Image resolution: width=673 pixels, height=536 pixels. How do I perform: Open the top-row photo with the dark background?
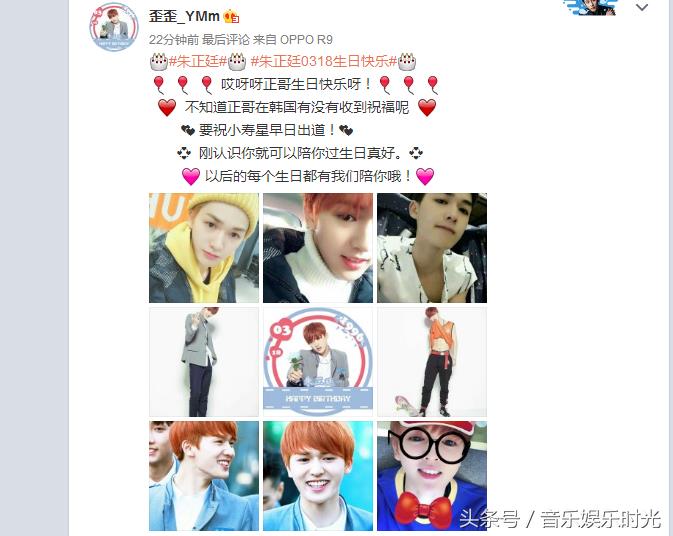tap(431, 248)
